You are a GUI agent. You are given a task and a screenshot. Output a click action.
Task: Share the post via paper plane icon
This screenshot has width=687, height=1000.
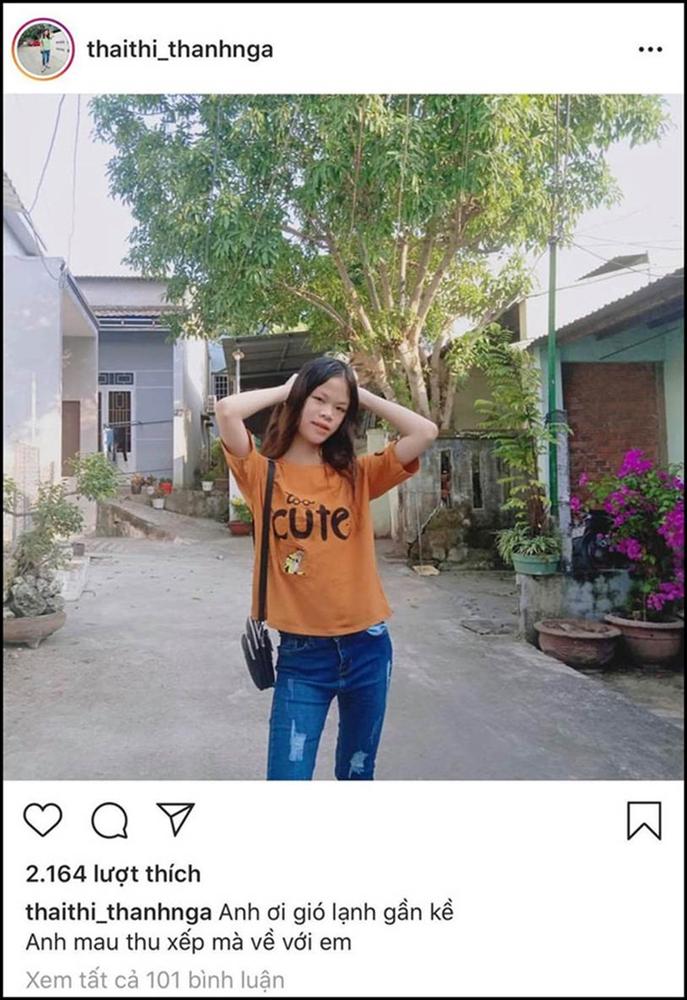point(175,819)
